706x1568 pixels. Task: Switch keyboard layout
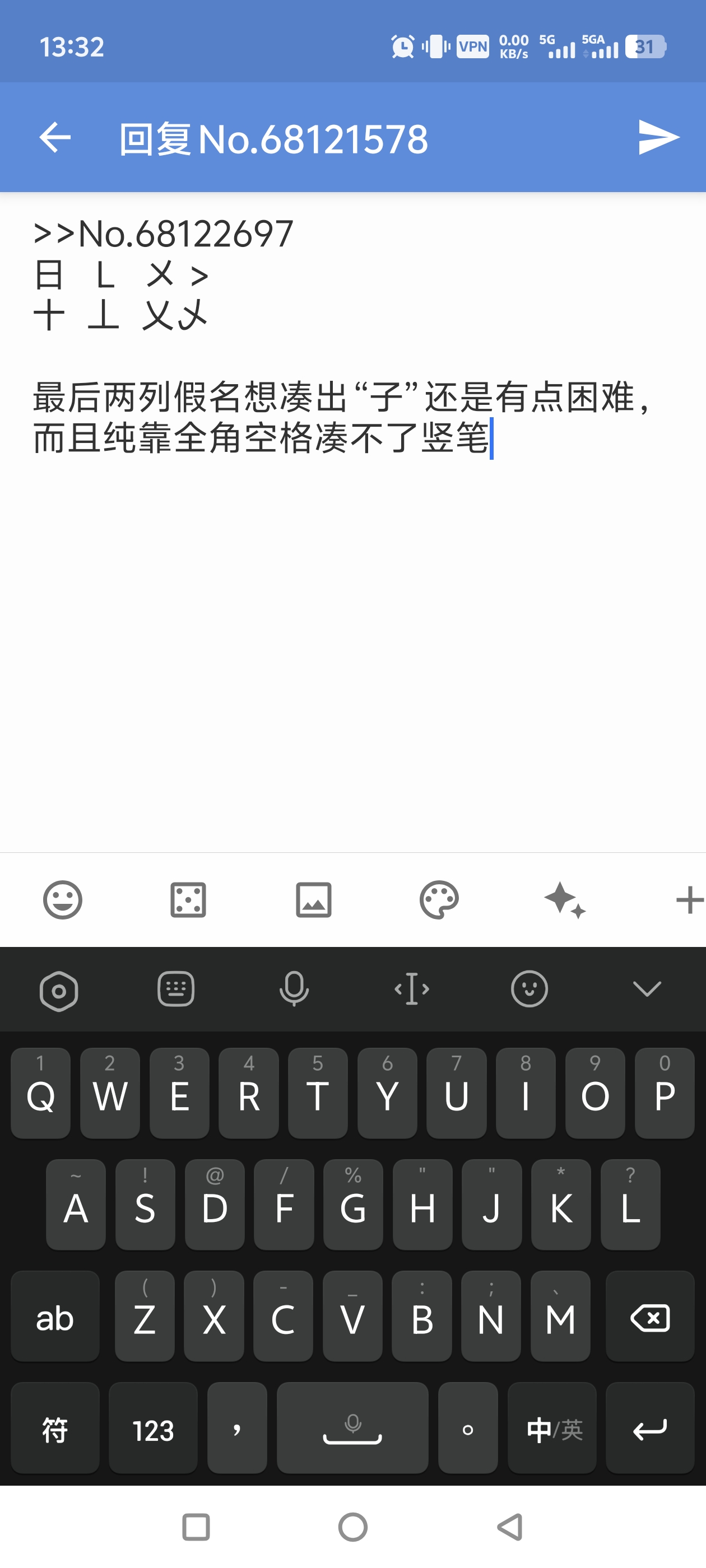click(x=176, y=989)
